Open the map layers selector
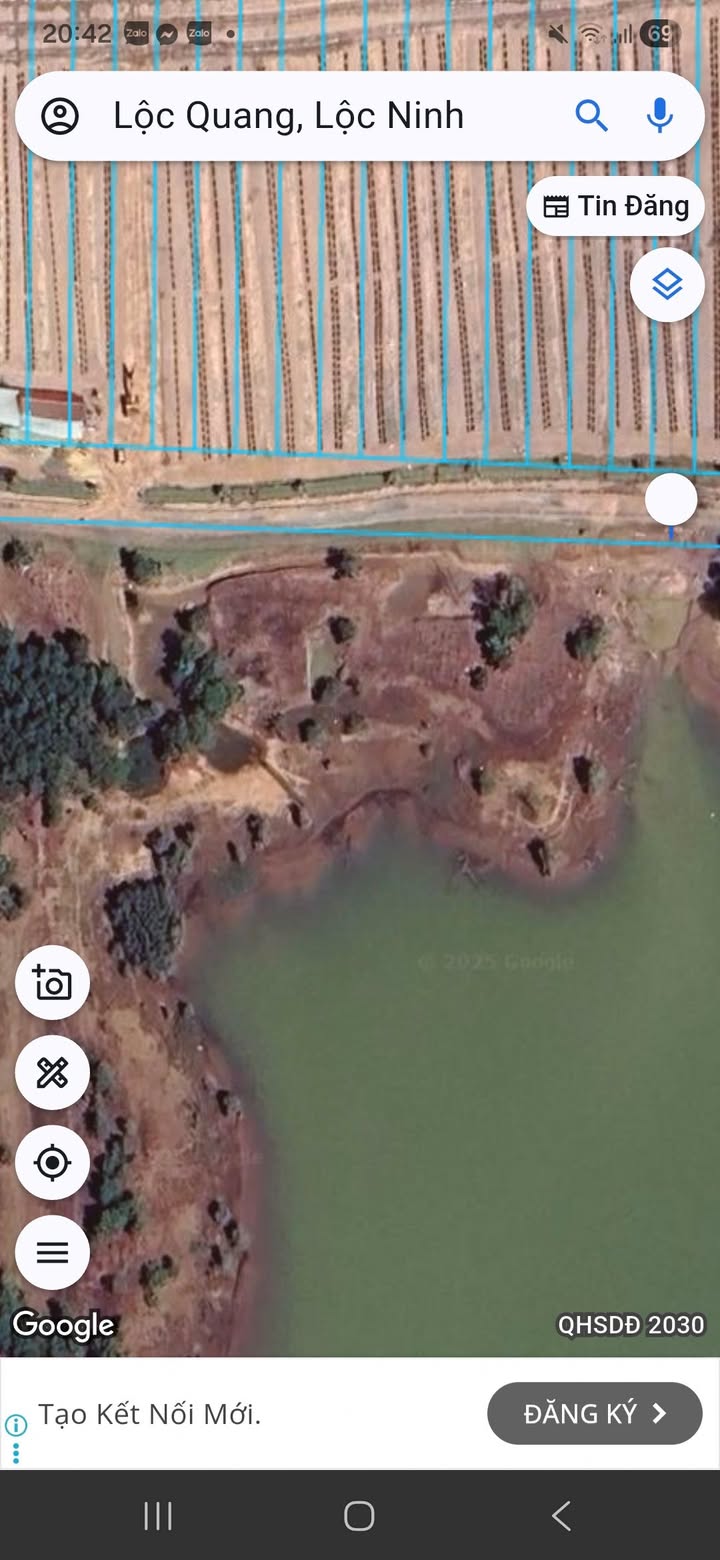Viewport: 720px width, 1560px height. tap(667, 285)
